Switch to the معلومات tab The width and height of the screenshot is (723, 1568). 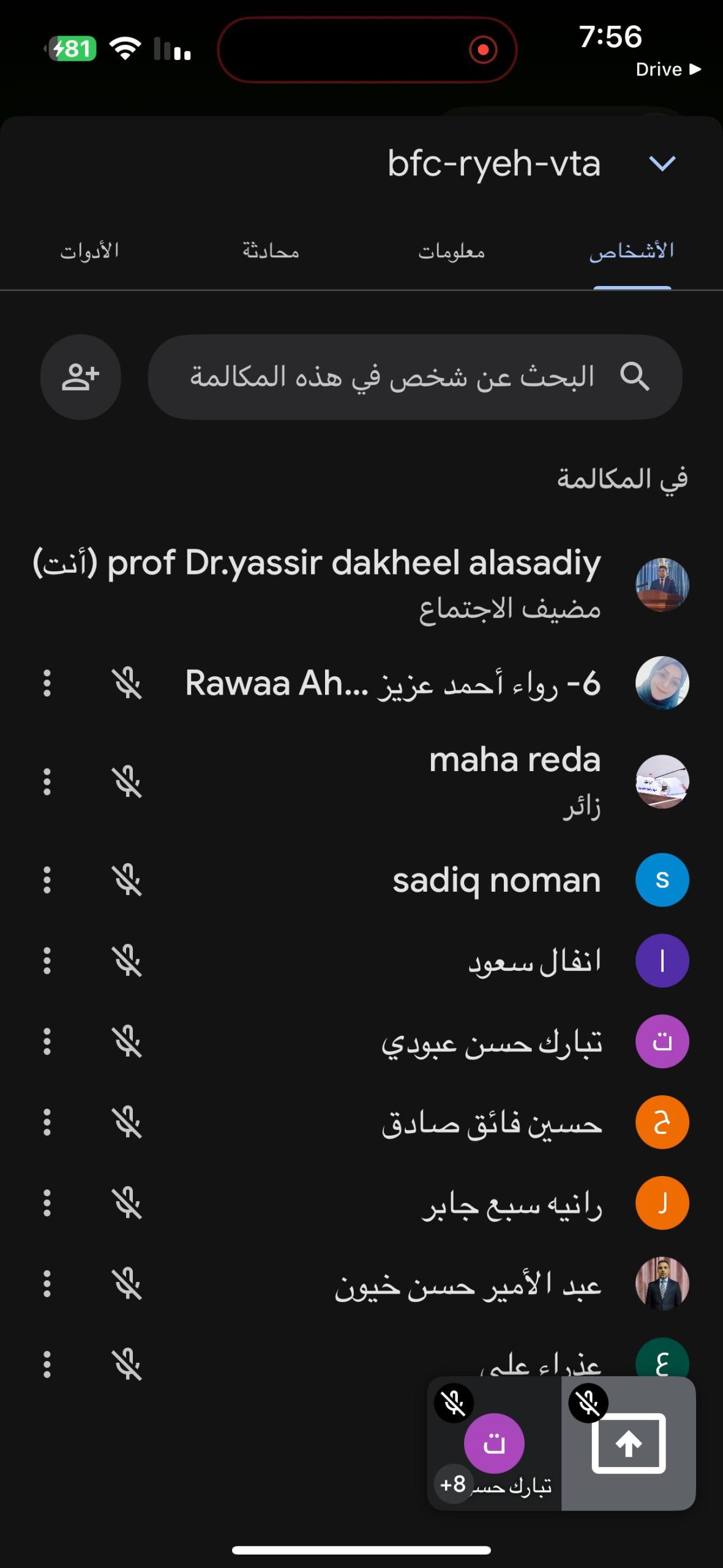pyautogui.click(x=451, y=251)
